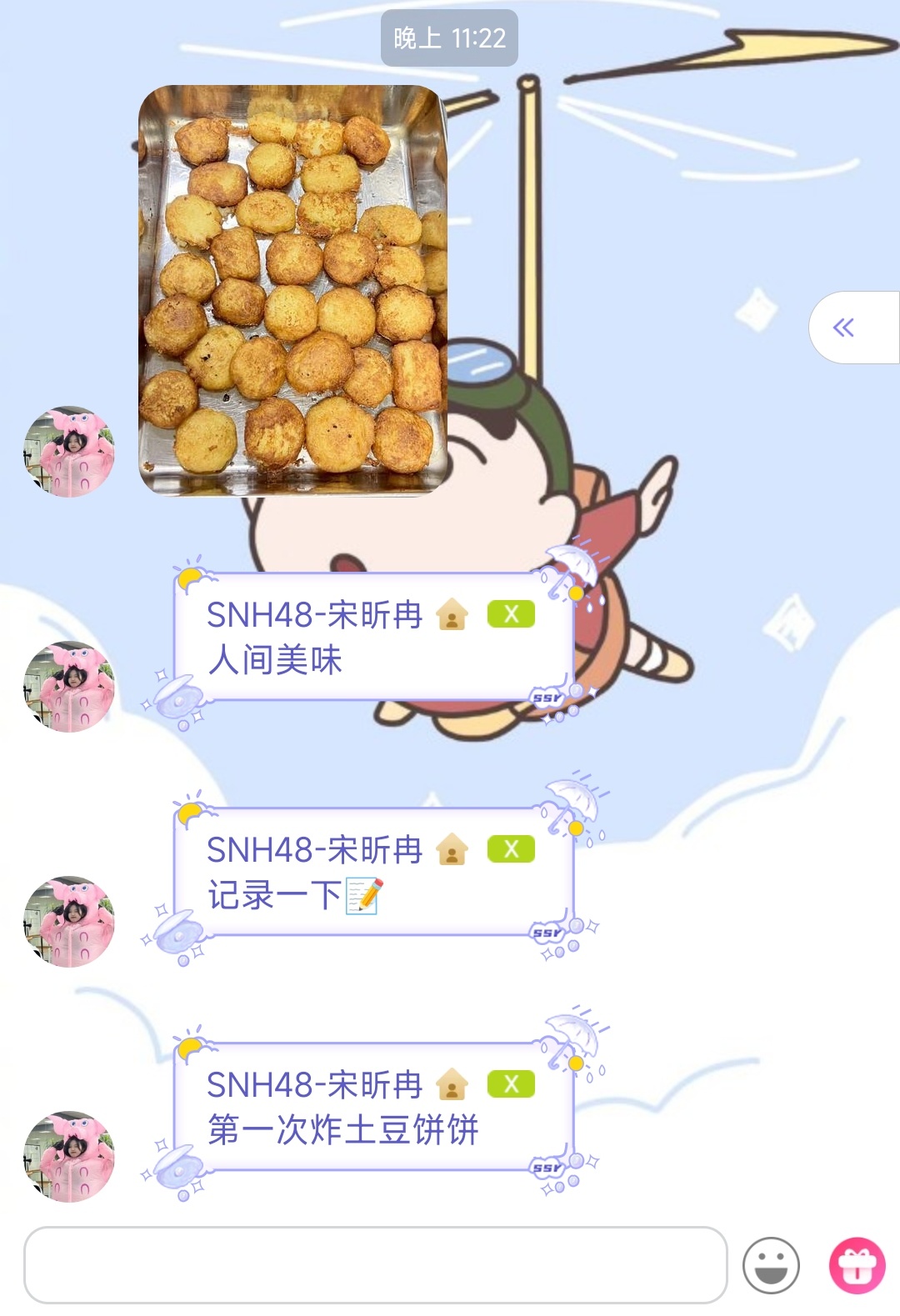Image resolution: width=900 pixels, height=1316 pixels.
Task: Open the emoji picker
Action: (x=771, y=1265)
